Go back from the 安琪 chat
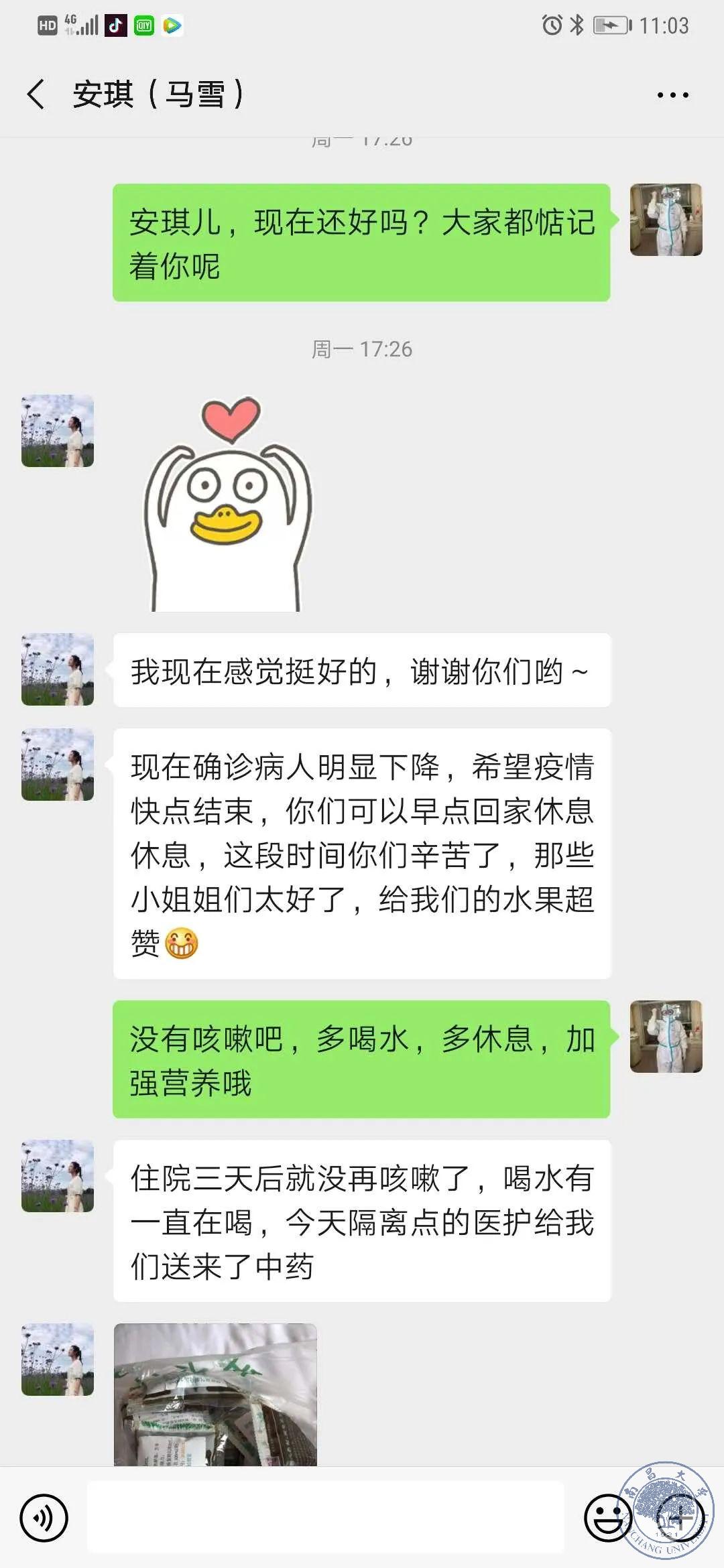Screen dimensions: 724x1568 coord(36,94)
